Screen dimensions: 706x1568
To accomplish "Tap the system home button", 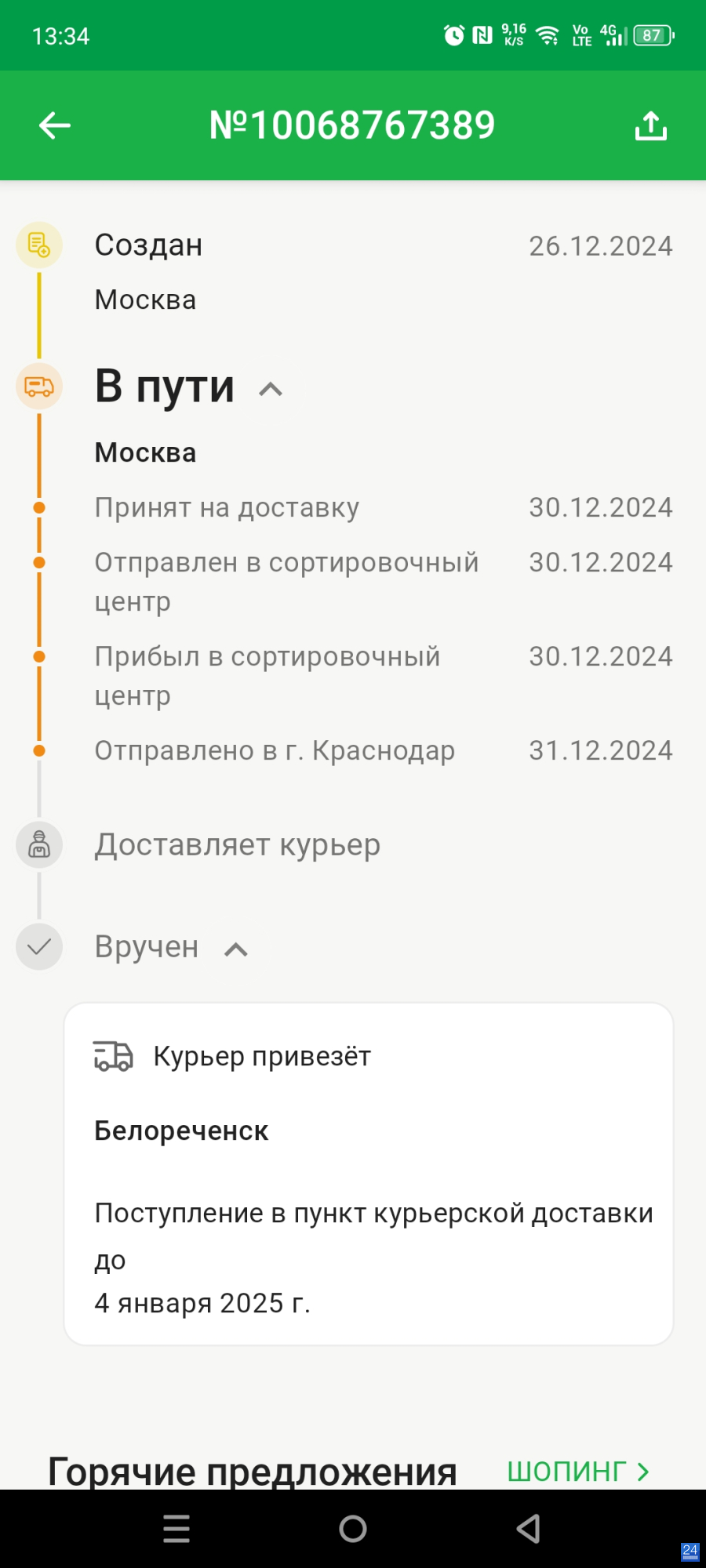I will [353, 1528].
